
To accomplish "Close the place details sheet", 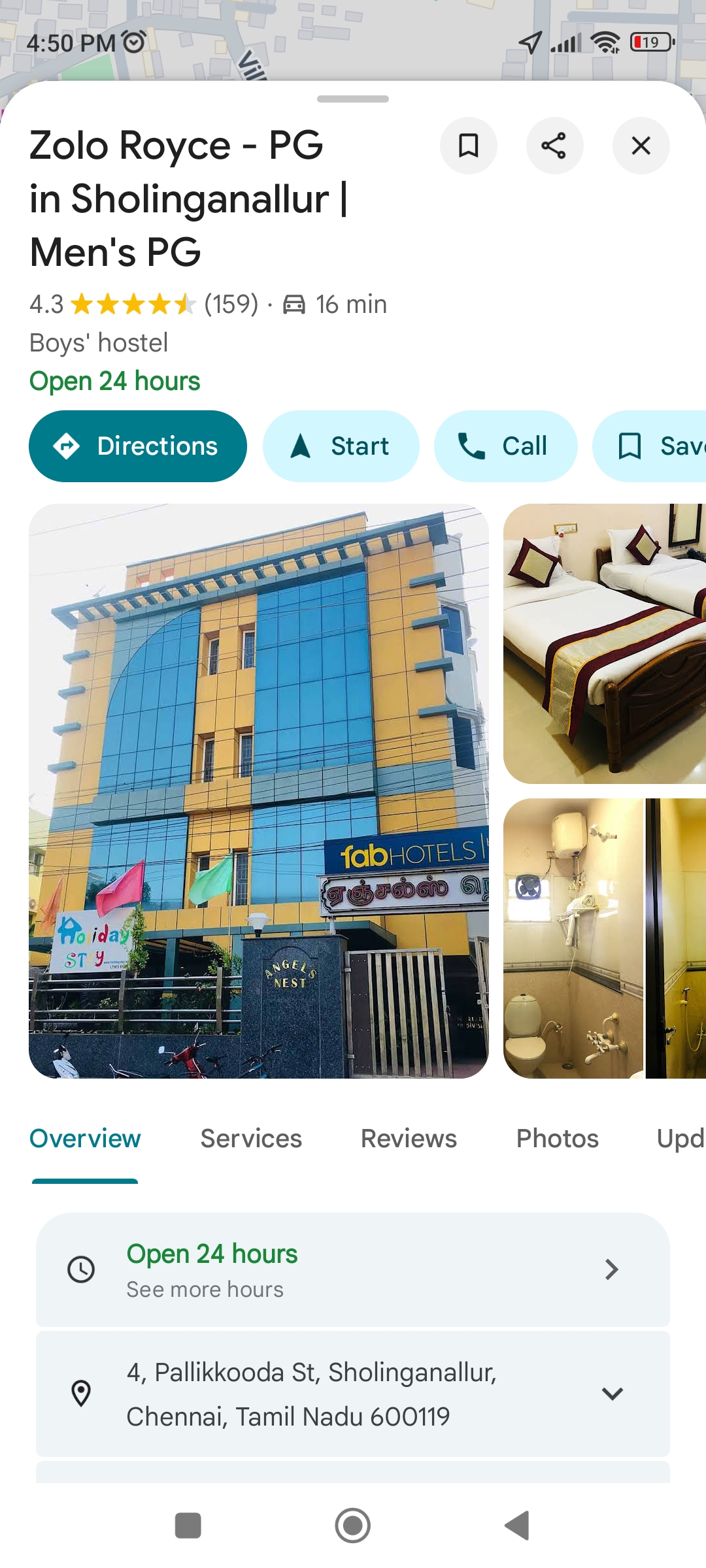I will pyautogui.click(x=641, y=146).
